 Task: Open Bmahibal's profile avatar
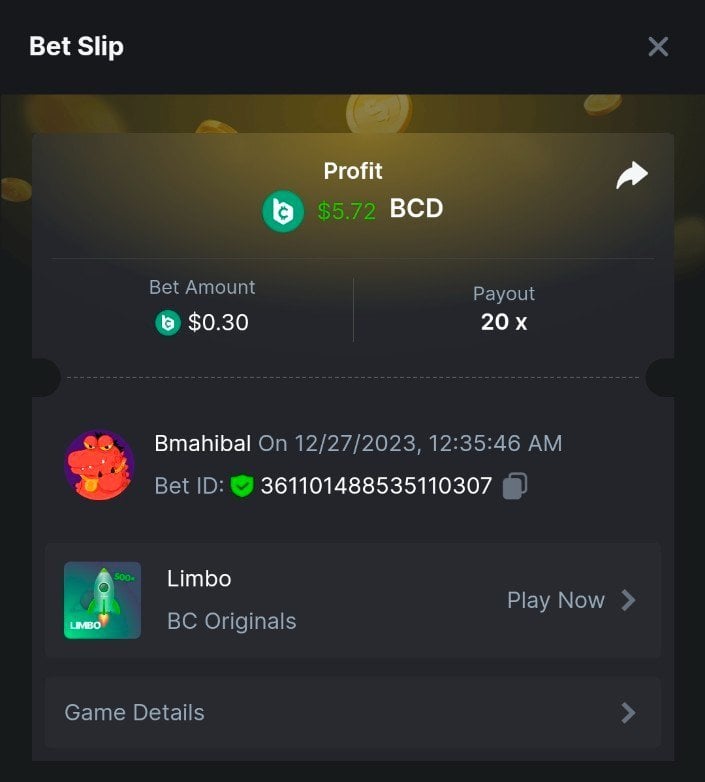point(99,465)
